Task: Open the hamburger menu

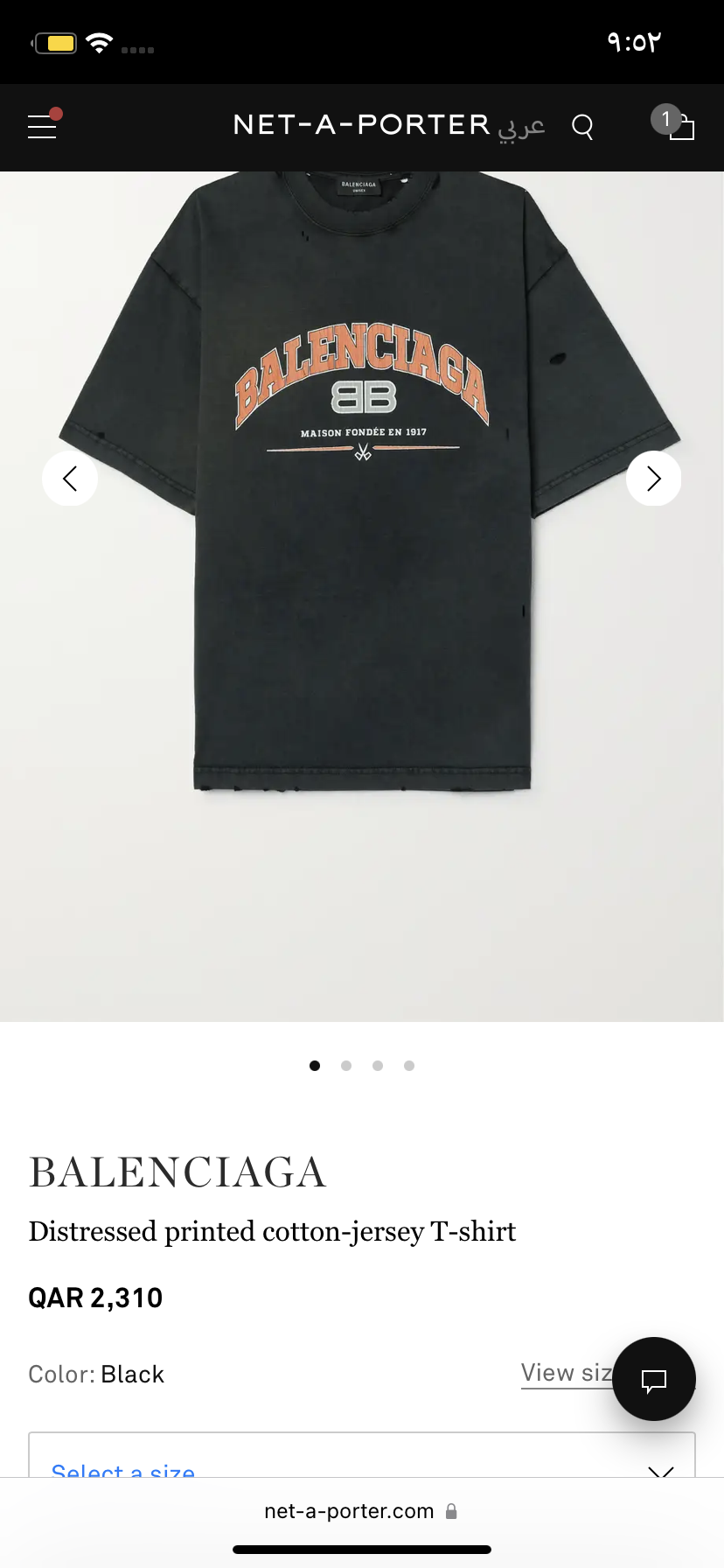Action: pyautogui.click(x=42, y=127)
